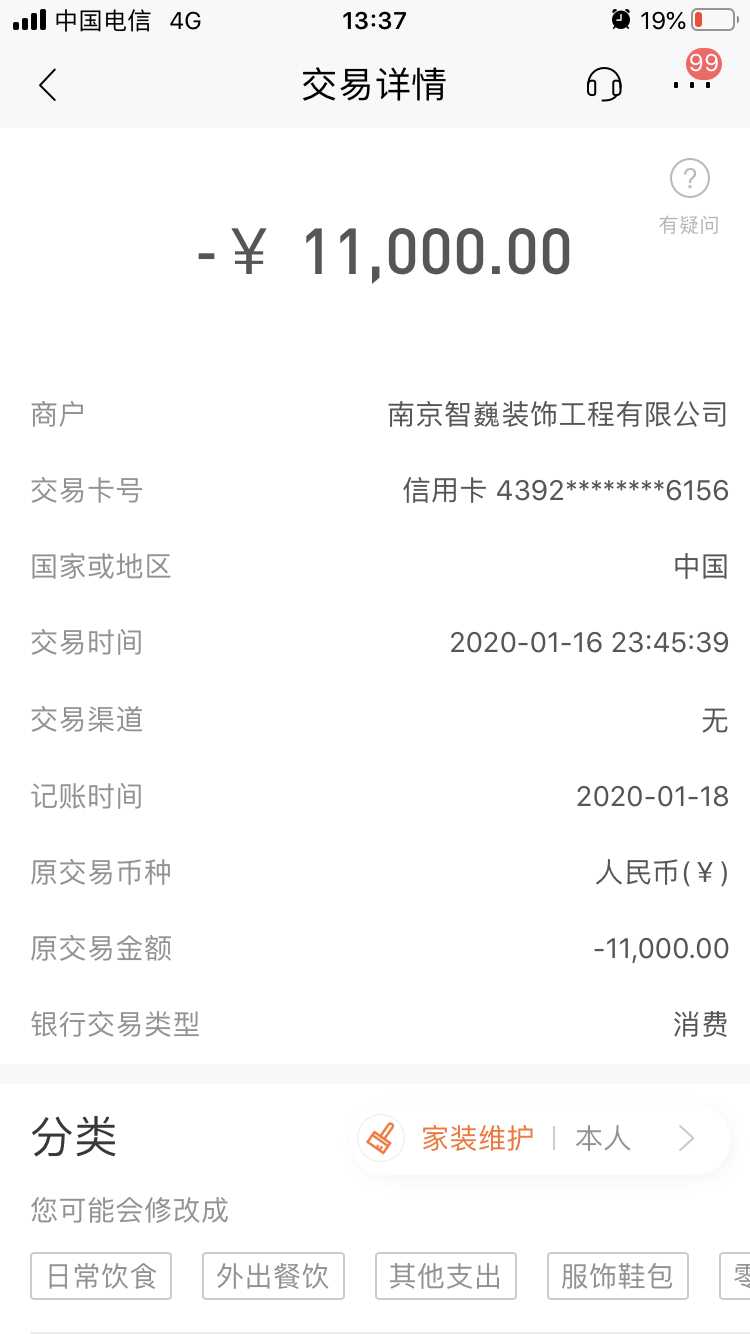Change the 家装维护 category selector

[541, 1138]
